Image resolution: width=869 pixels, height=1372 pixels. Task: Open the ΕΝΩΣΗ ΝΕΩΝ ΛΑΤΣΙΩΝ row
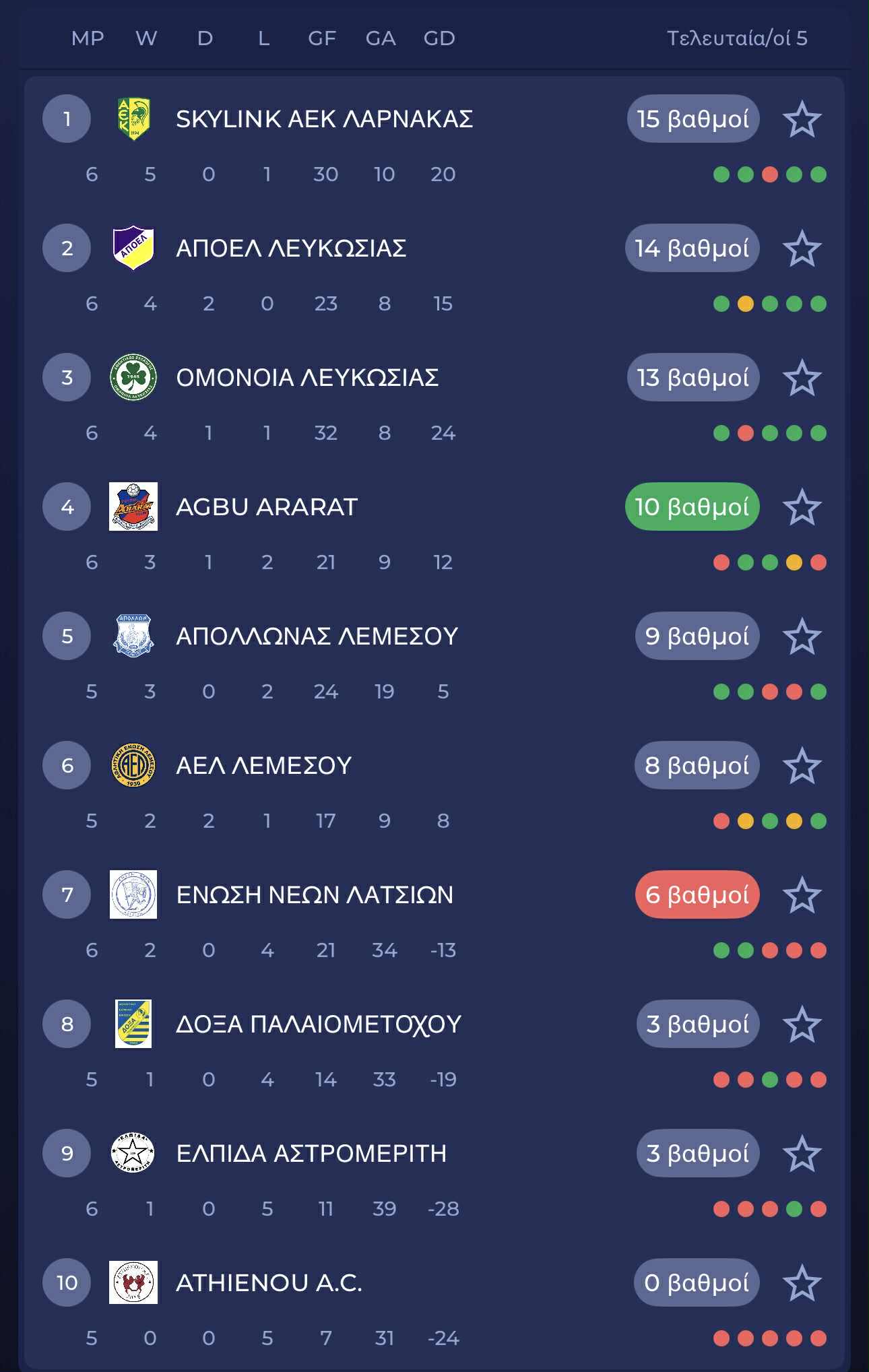[x=314, y=895]
